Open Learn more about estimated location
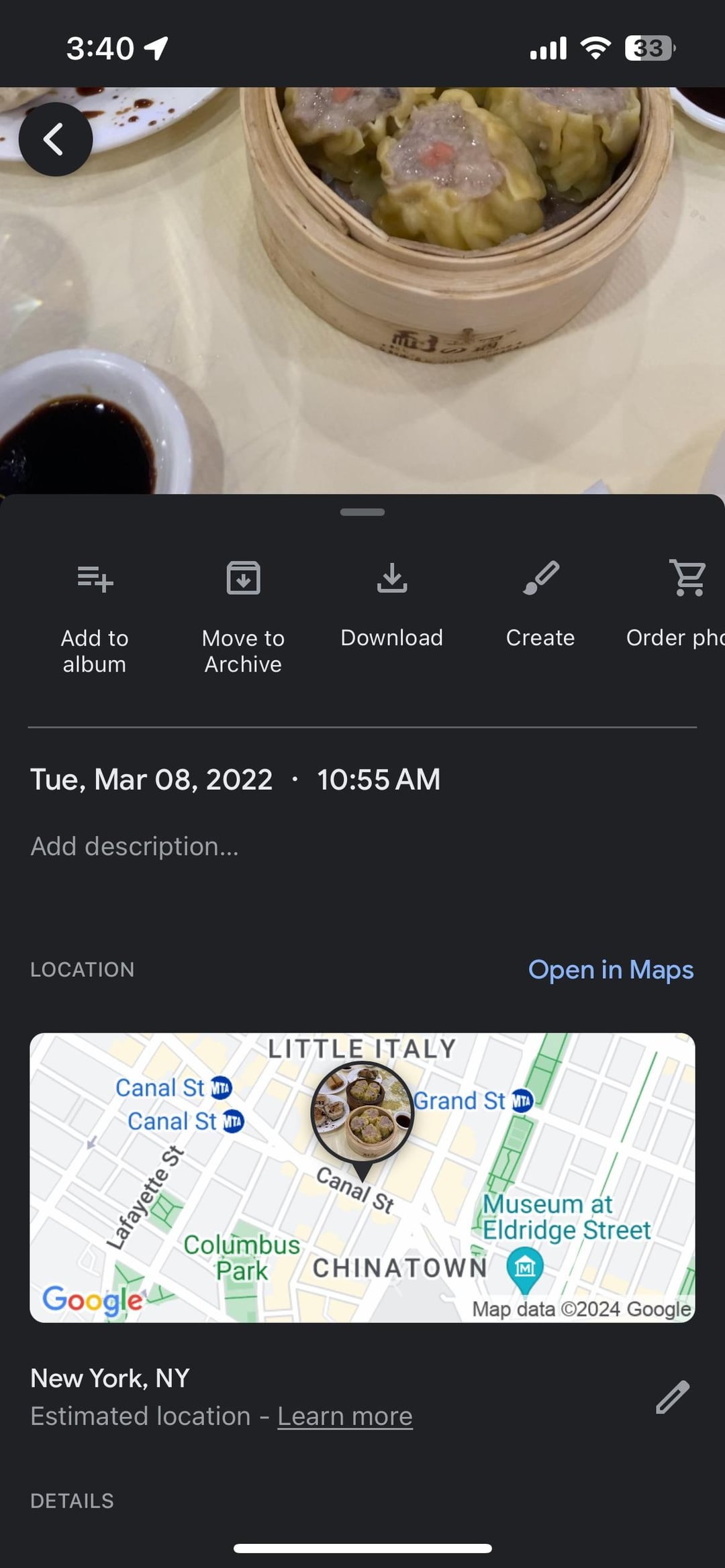Viewport: 725px width, 1568px height. click(x=345, y=1416)
